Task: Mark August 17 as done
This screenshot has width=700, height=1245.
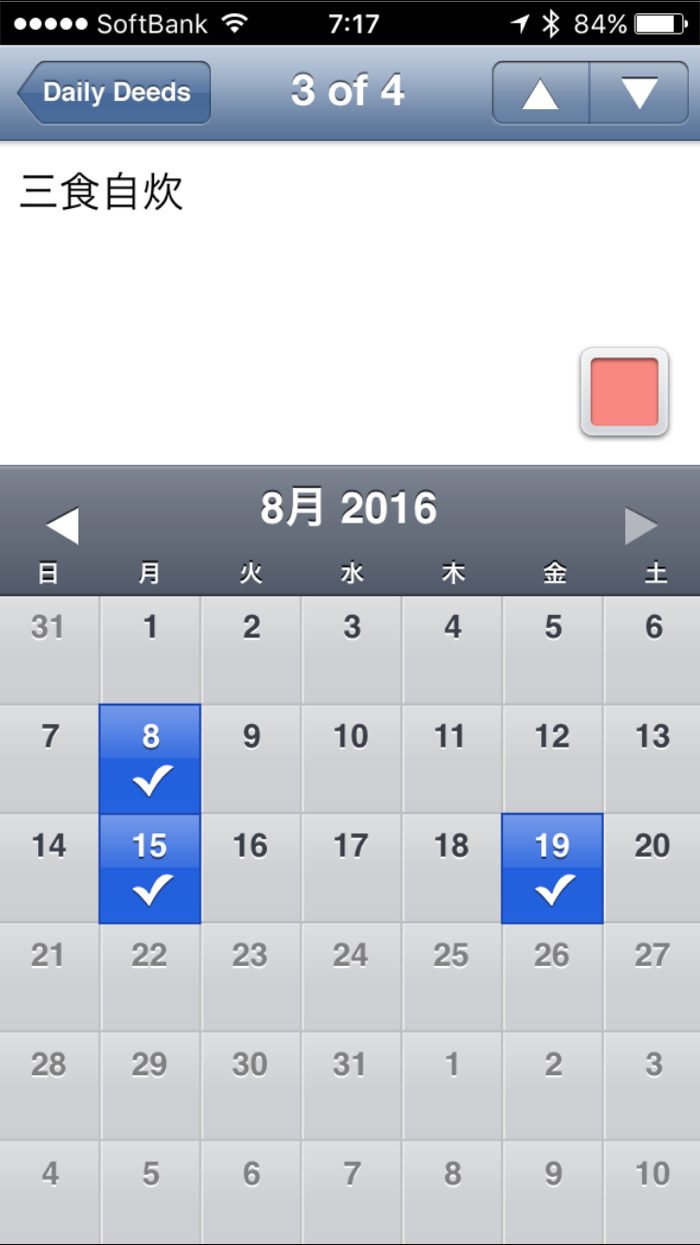Action: click(x=351, y=868)
